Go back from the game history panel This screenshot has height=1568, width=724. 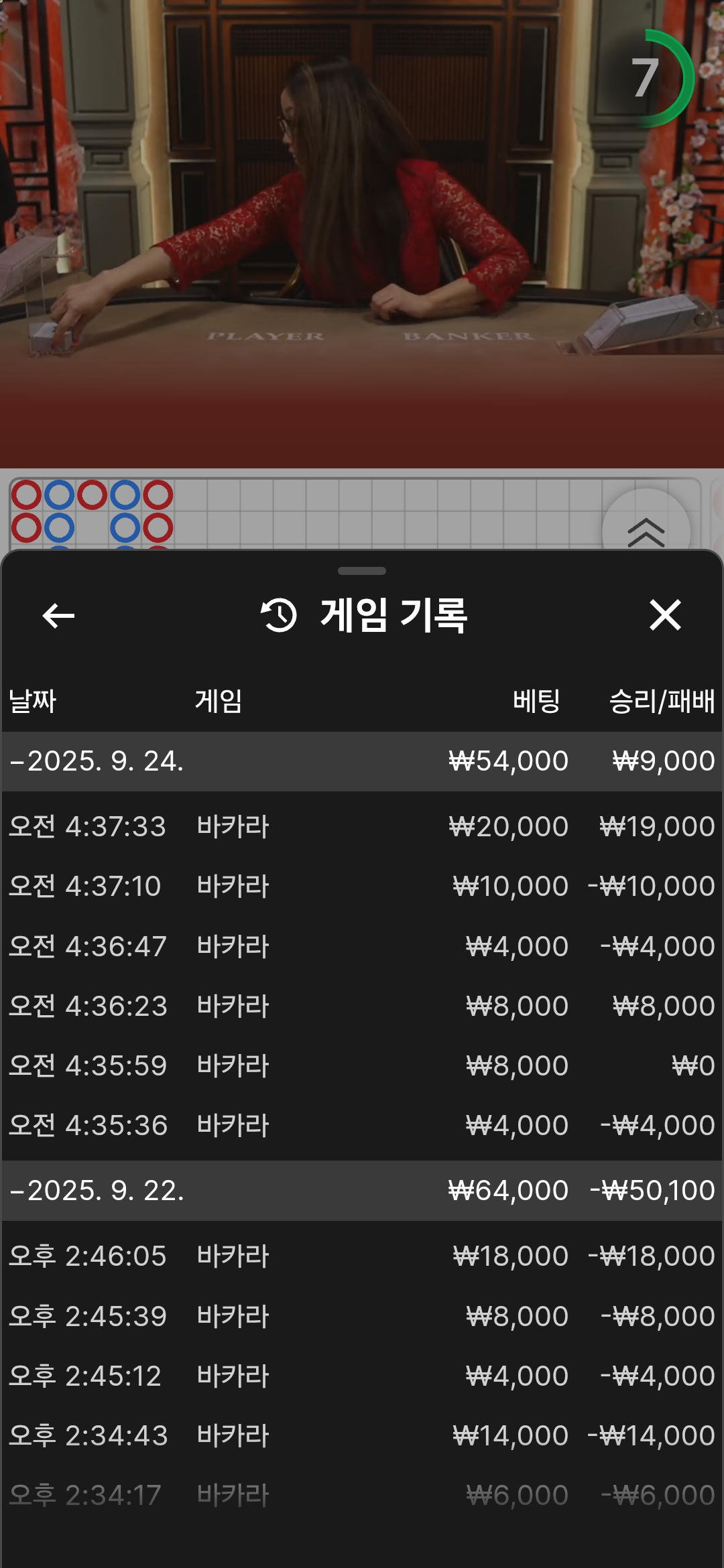point(58,615)
